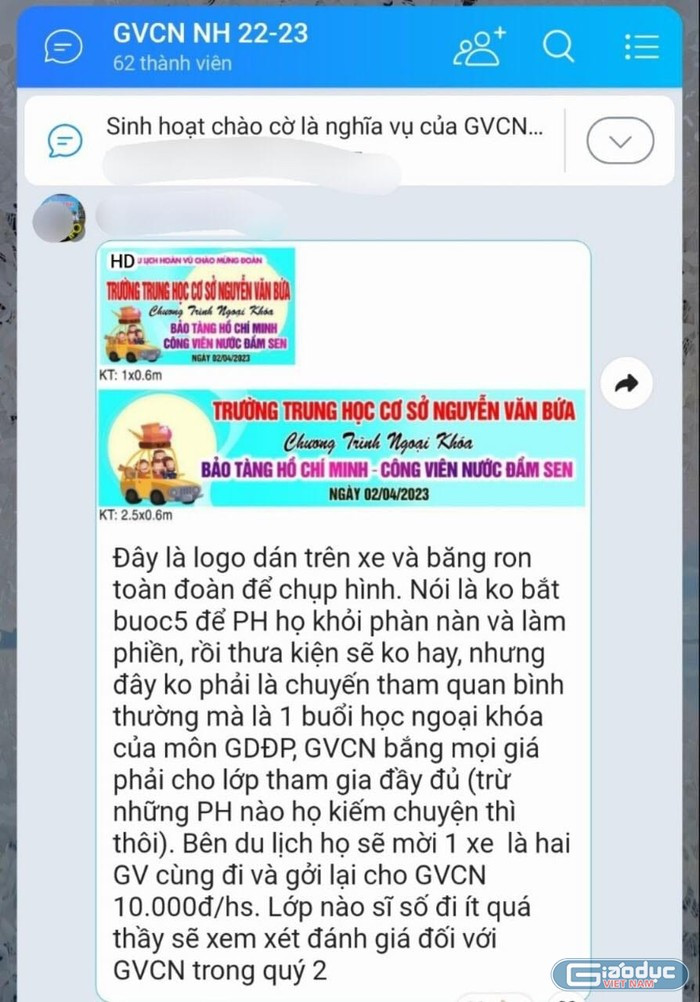View the wide banner image labelled 2.5x0.6m

341,449
